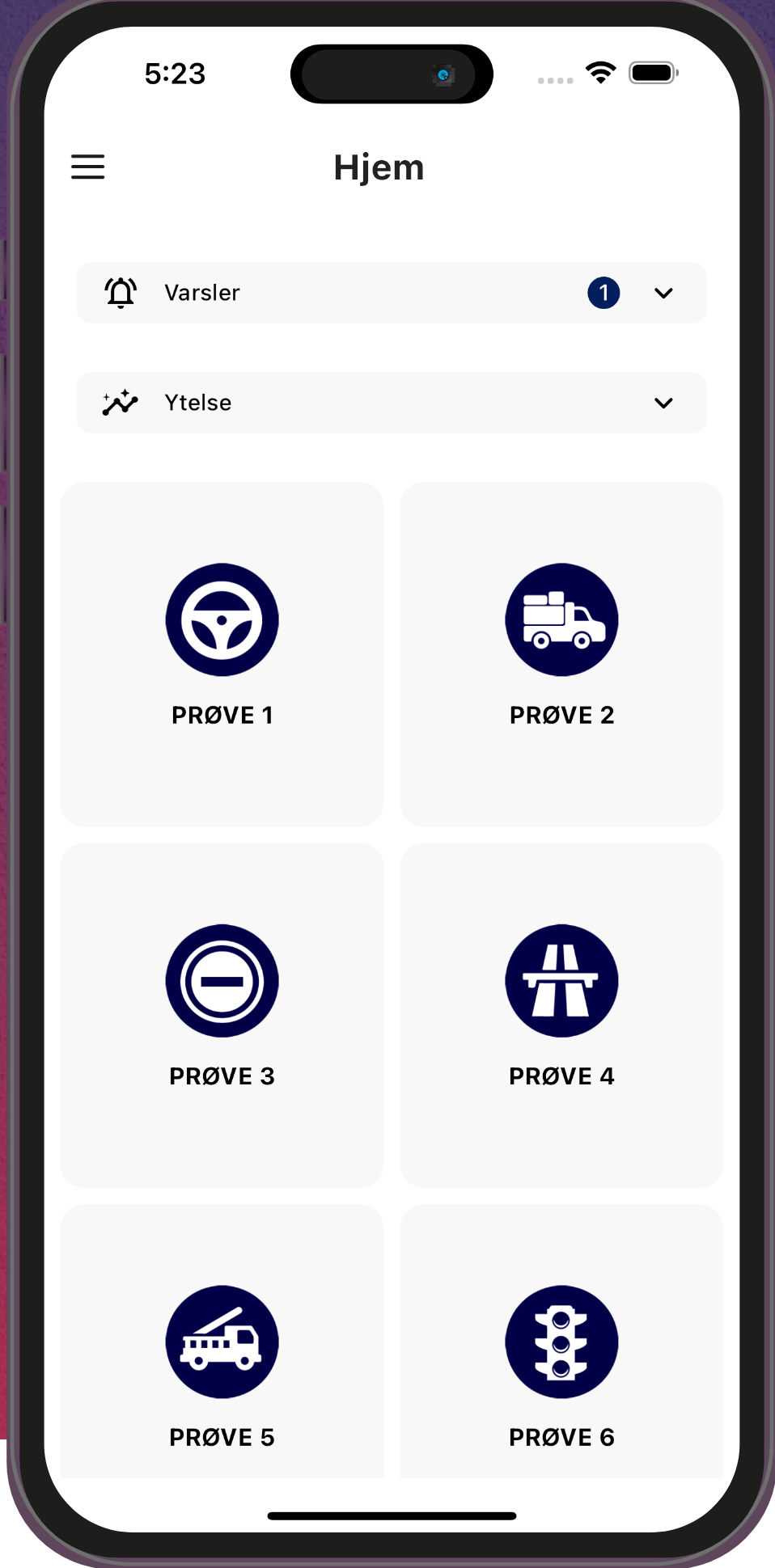Open the PRØVE 1 steering wheel card
The width and height of the screenshot is (775, 1568).
click(222, 653)
